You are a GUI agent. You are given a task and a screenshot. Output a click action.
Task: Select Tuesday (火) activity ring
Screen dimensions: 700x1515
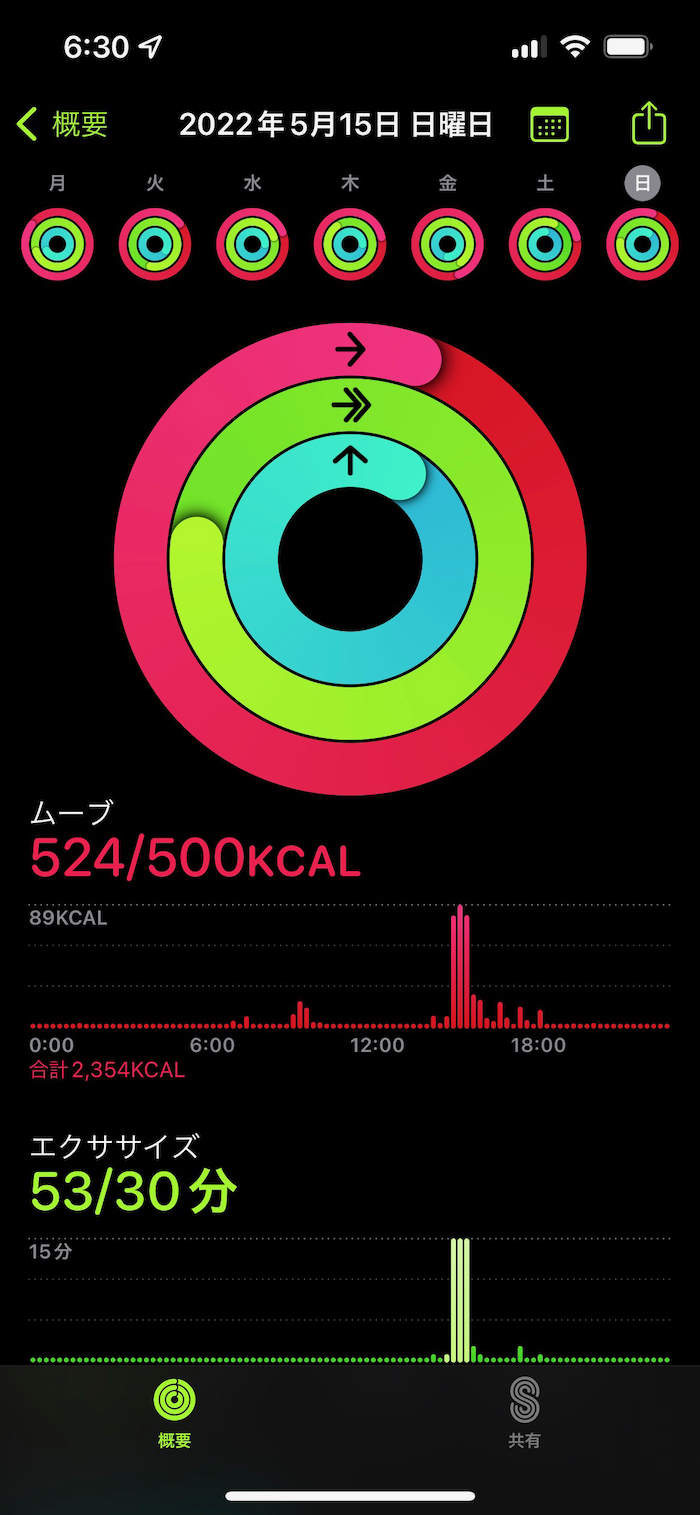click(155, 244)
